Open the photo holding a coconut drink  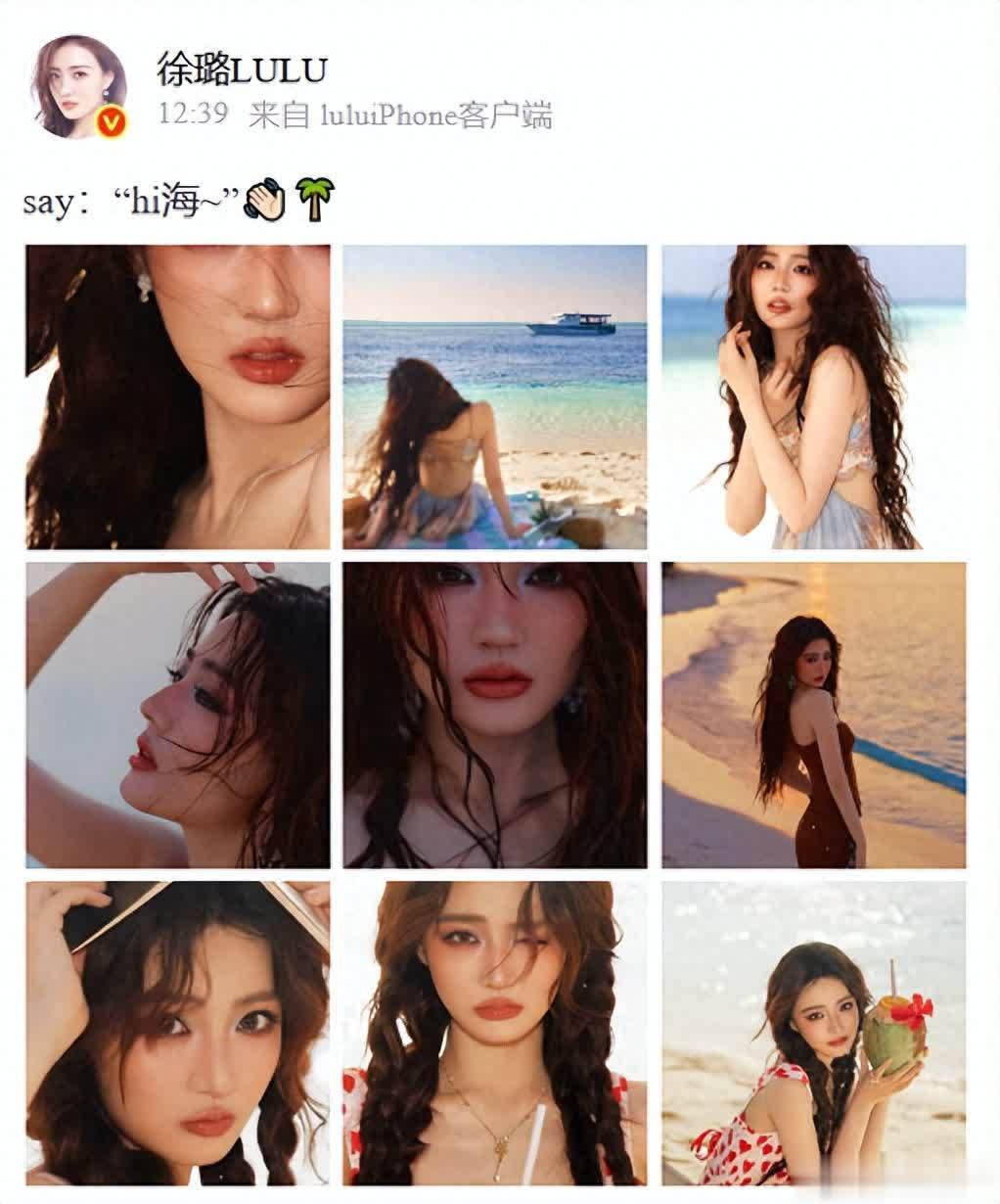tap(813, 1033)
